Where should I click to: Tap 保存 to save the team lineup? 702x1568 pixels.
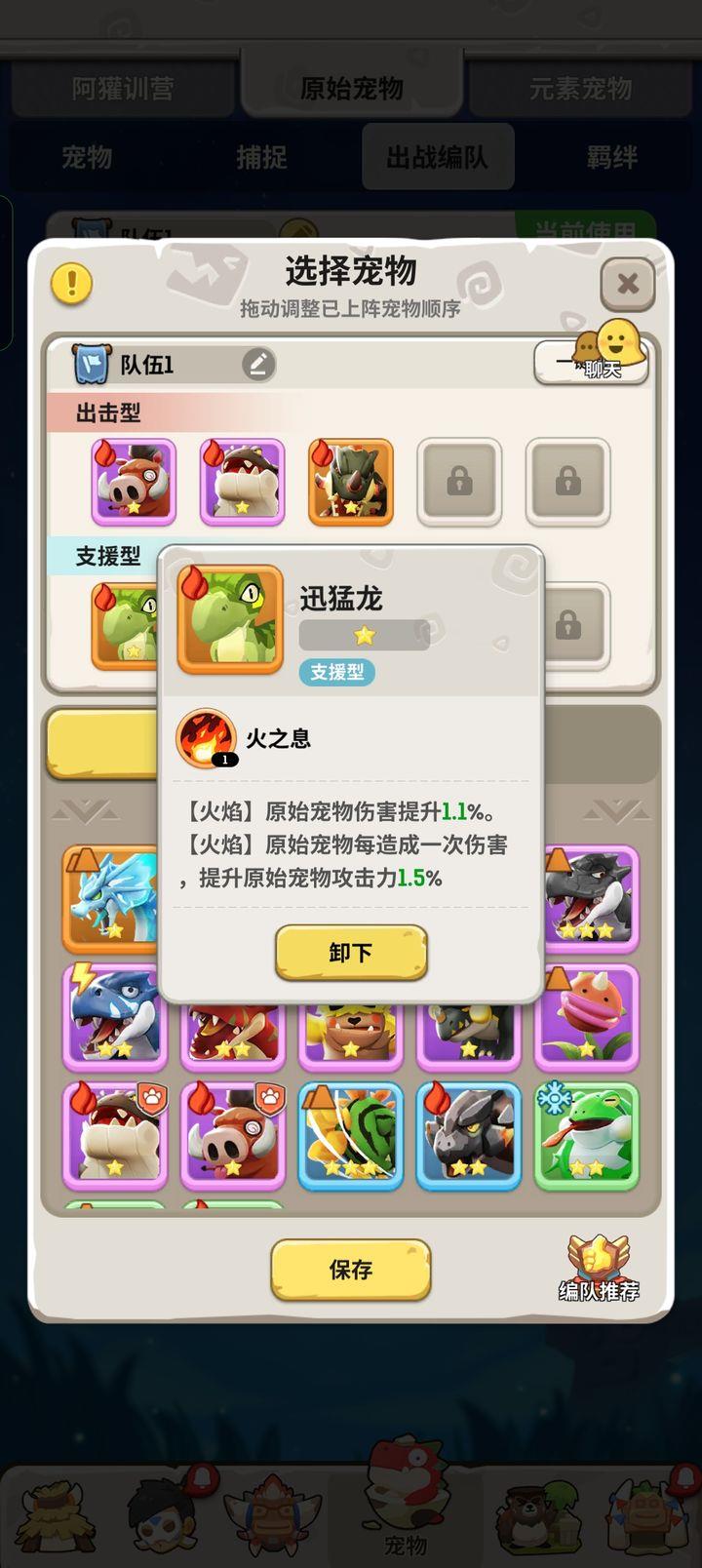point(351,1269)
